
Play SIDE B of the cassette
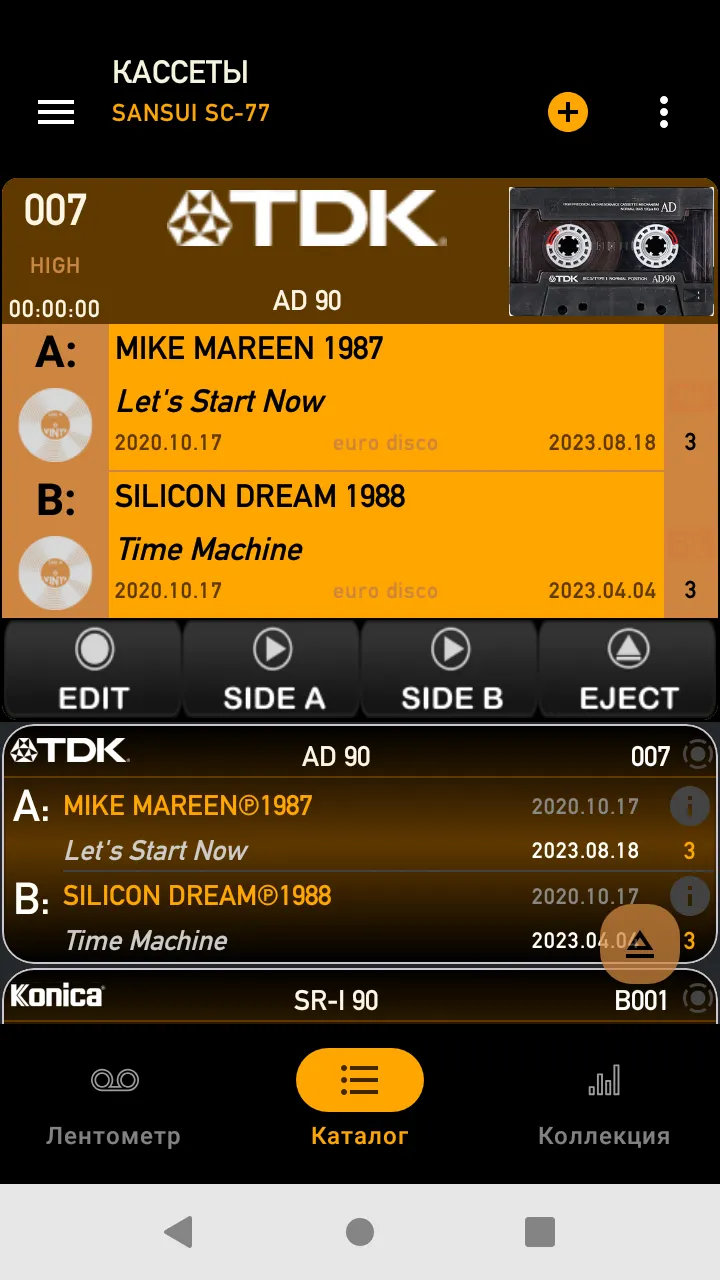[x=450, y=669]
